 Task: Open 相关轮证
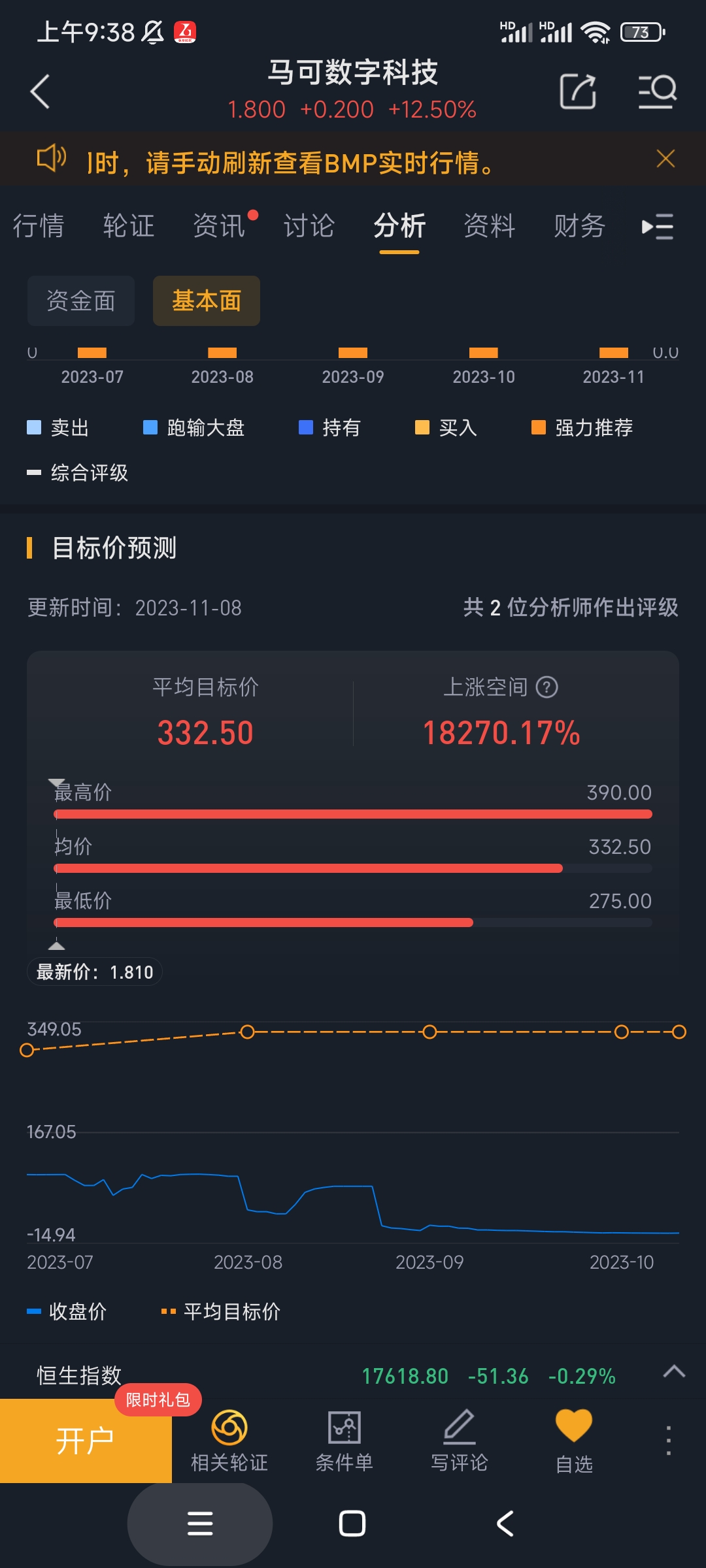(229, 1441)
